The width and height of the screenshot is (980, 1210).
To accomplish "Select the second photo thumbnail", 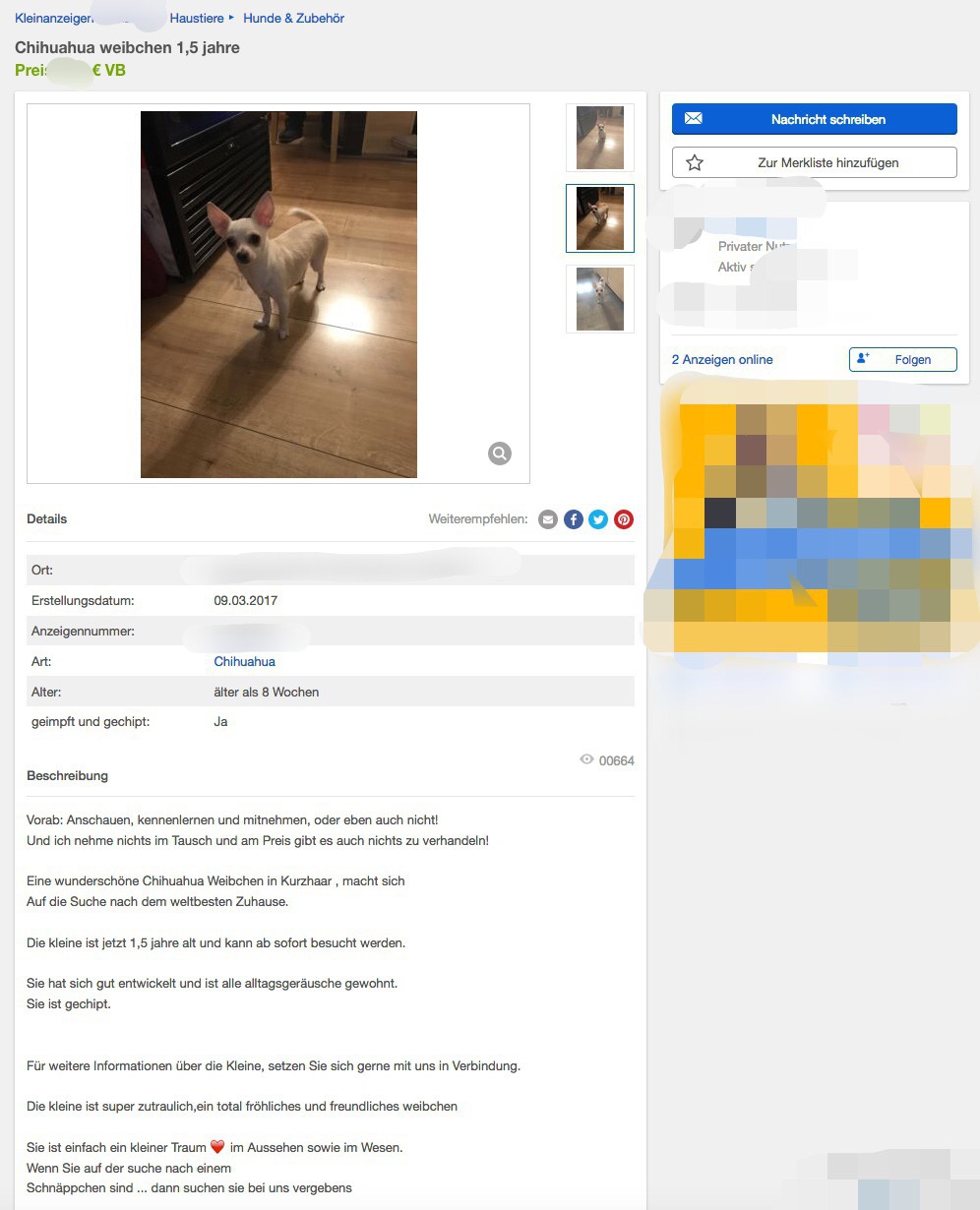I will point(600,218).
